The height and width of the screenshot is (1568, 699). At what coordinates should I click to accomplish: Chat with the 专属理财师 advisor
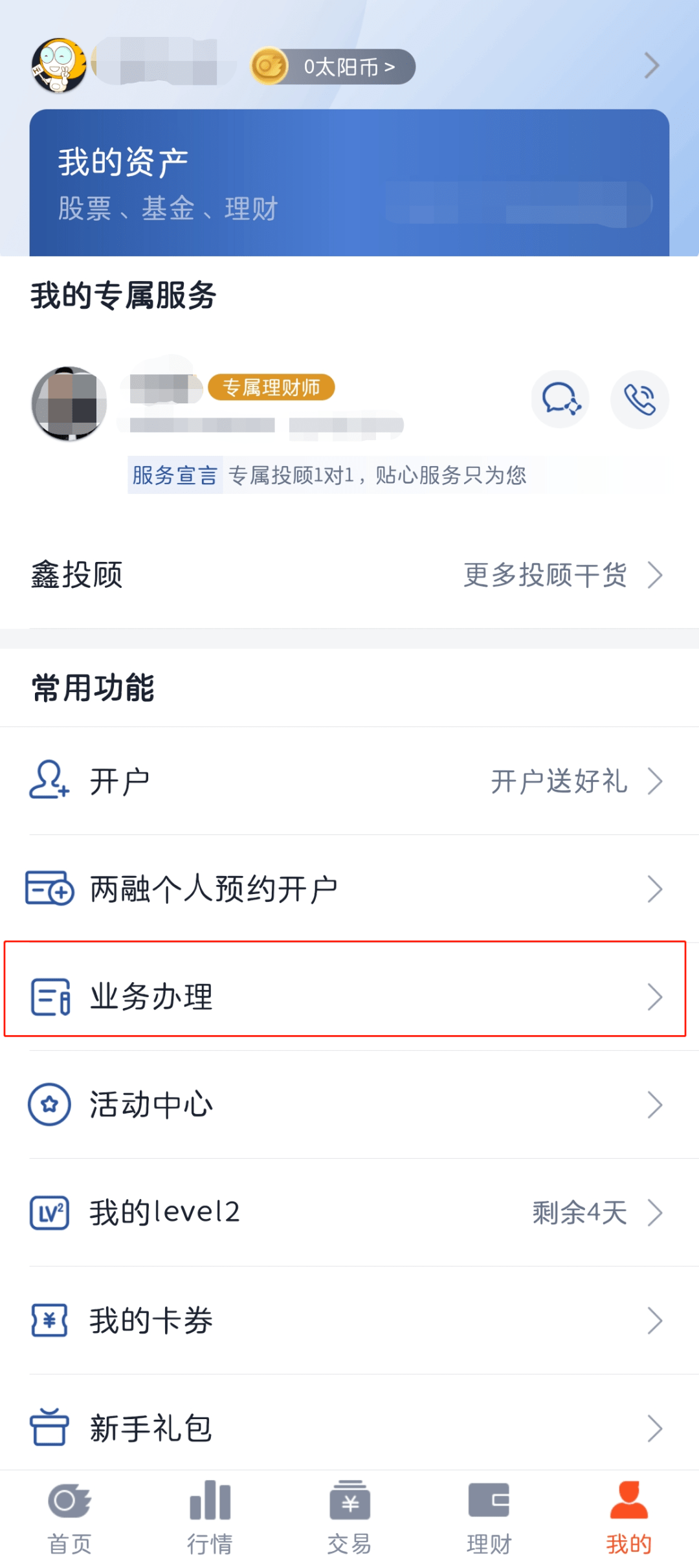tap(560, 399)
